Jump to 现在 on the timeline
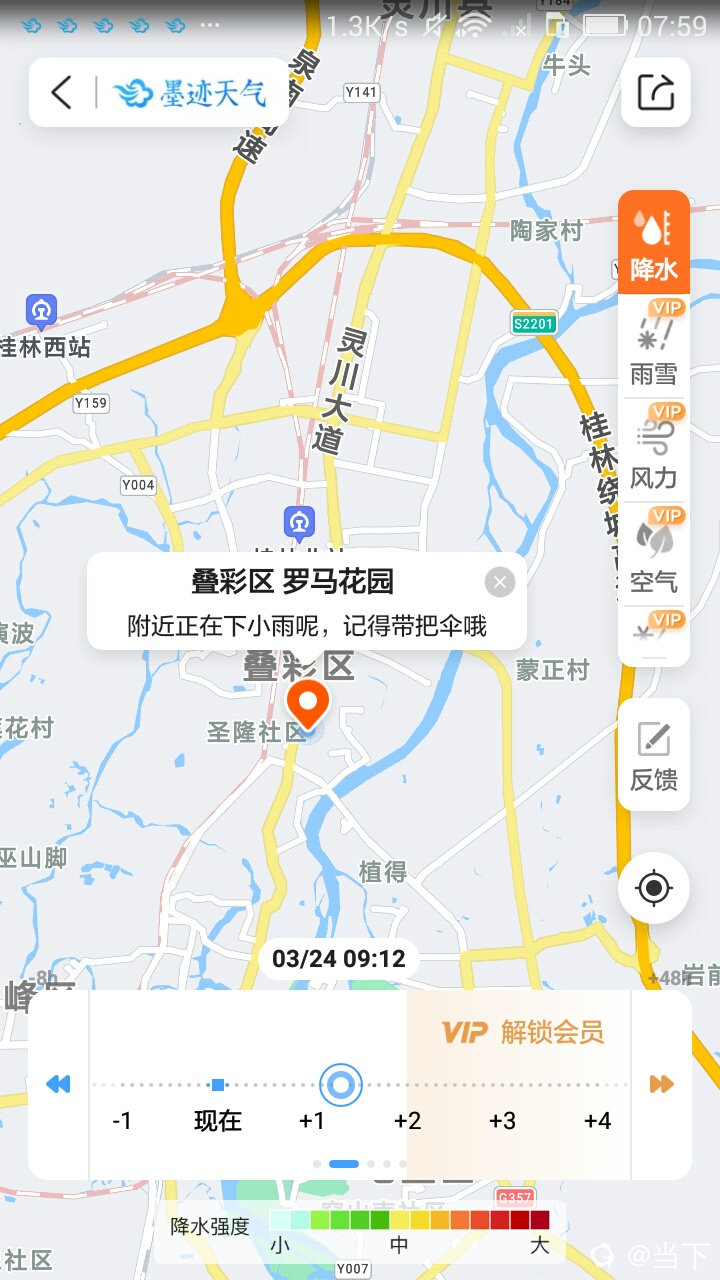Viewport: 720px width, 1280px height. (218, 1120)
